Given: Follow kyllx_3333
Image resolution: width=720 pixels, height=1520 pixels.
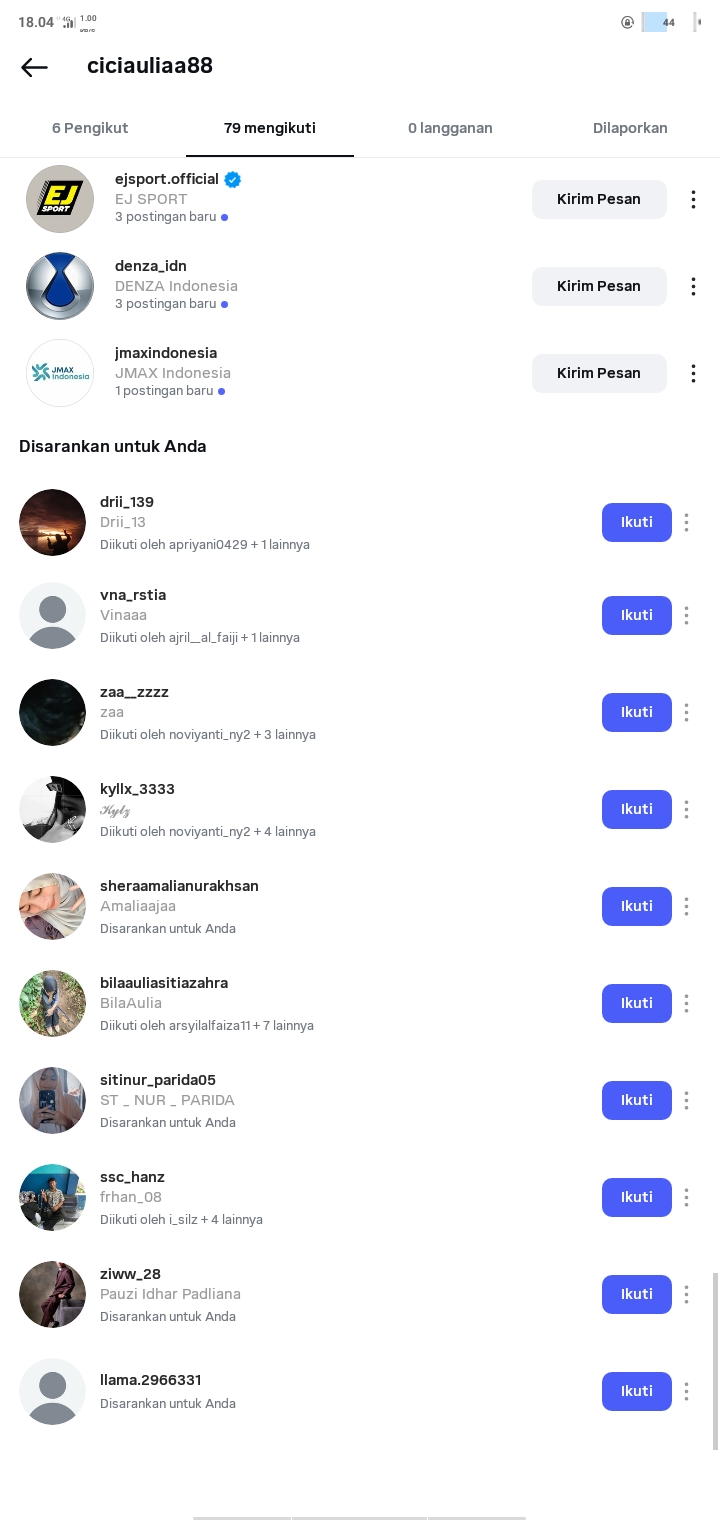Looking at the screenshot, I should coord(636,809).
